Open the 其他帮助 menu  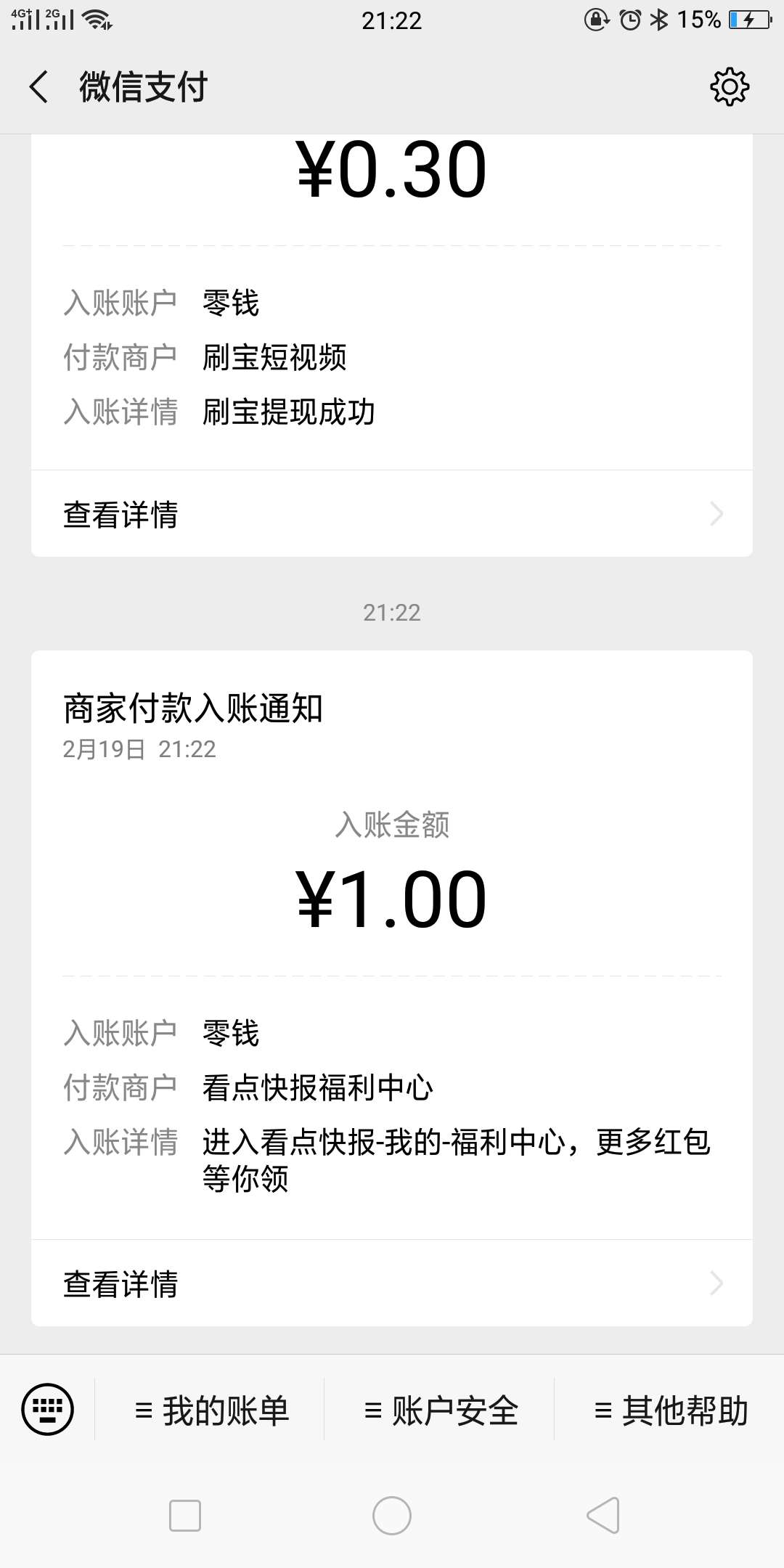pyautogui.click(x=670, y=1410)
